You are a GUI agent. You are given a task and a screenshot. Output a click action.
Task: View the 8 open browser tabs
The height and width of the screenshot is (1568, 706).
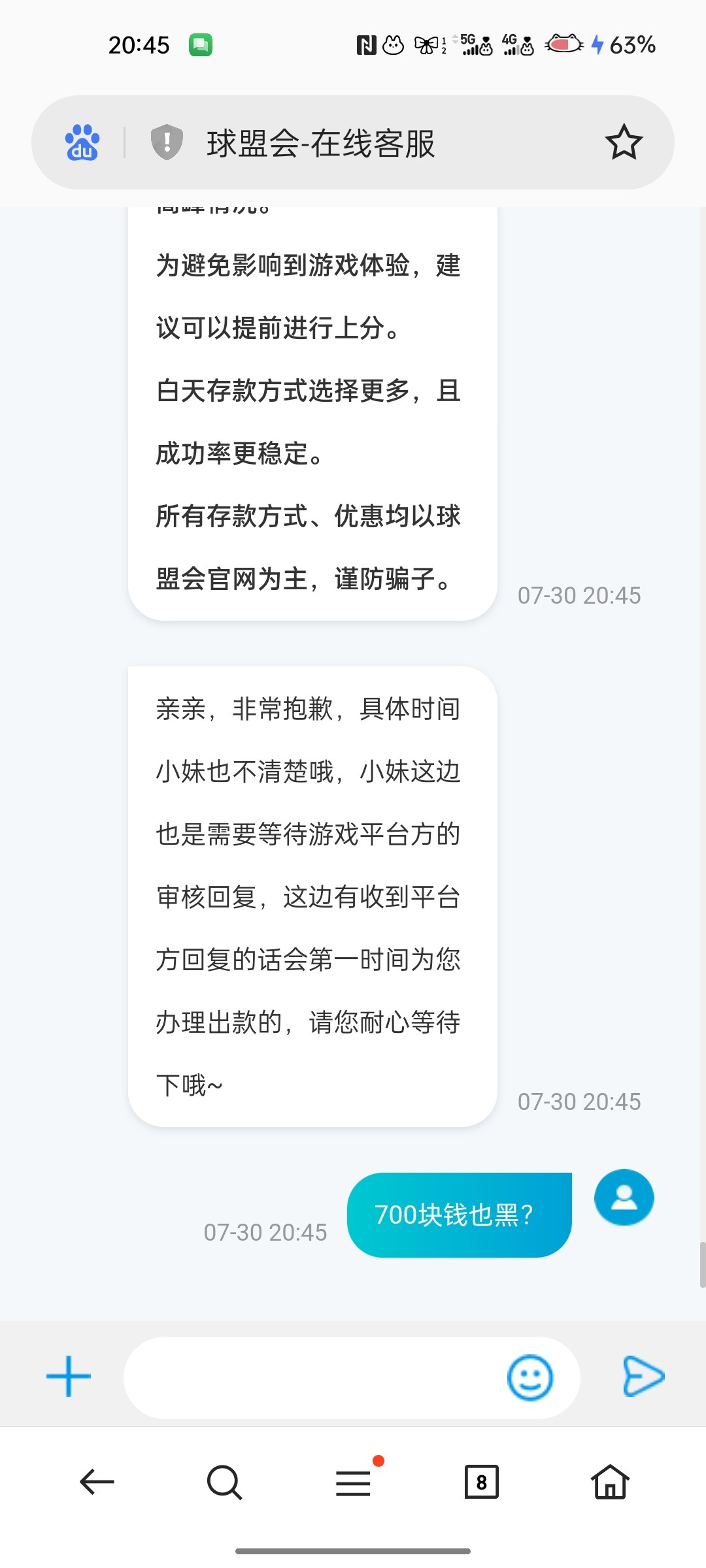[482, 1482]
